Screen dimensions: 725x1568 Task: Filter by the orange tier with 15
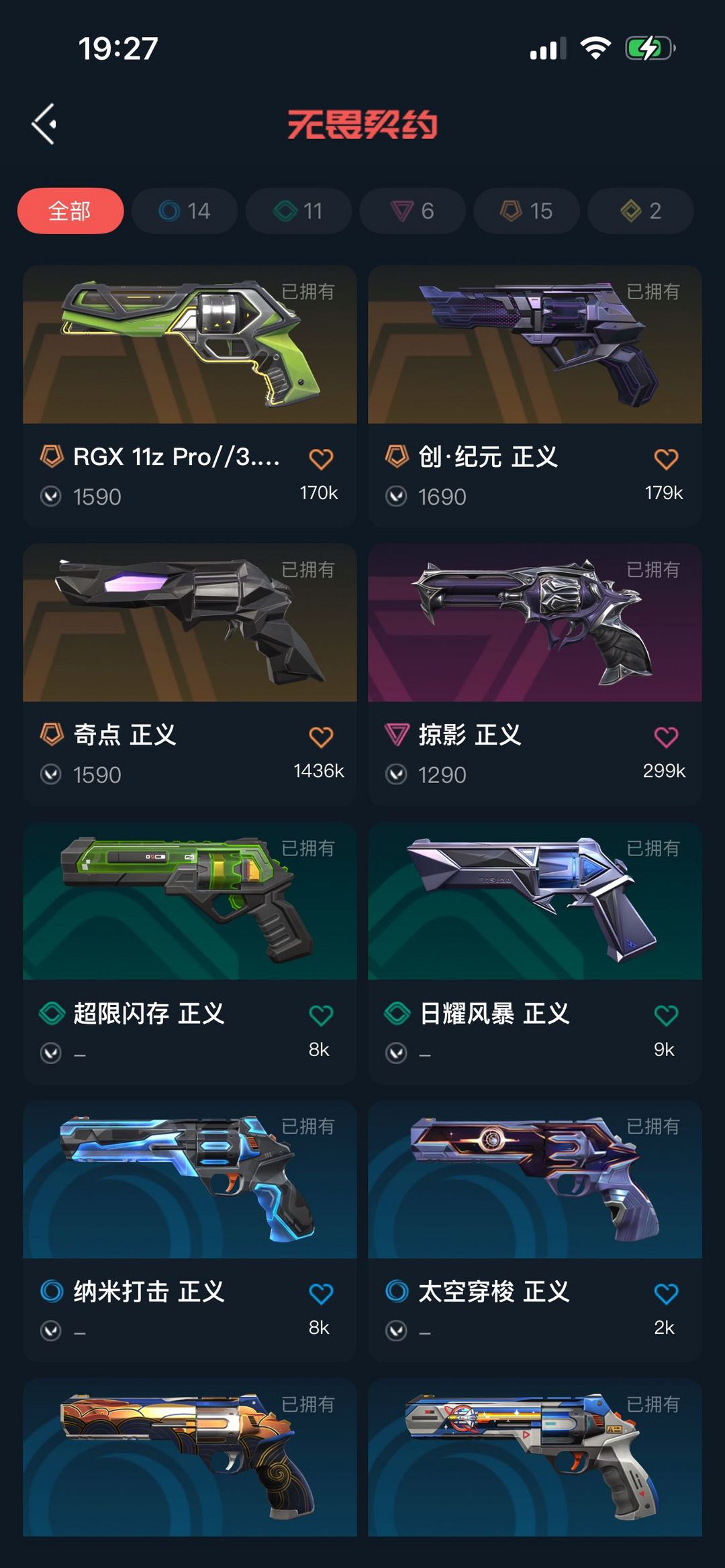tap(527, 211)
